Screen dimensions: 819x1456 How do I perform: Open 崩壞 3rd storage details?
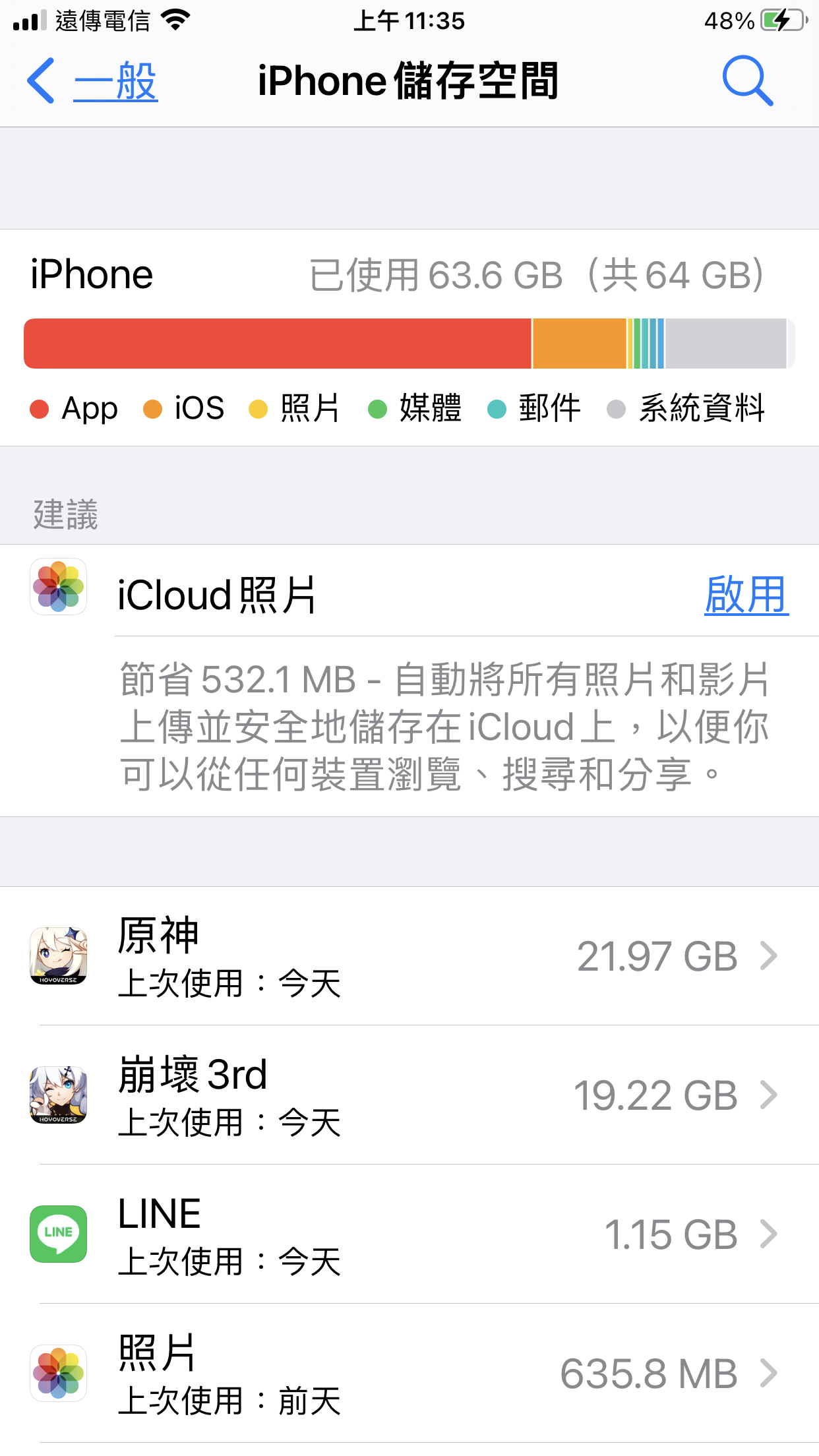click(x=409, y=1095)
